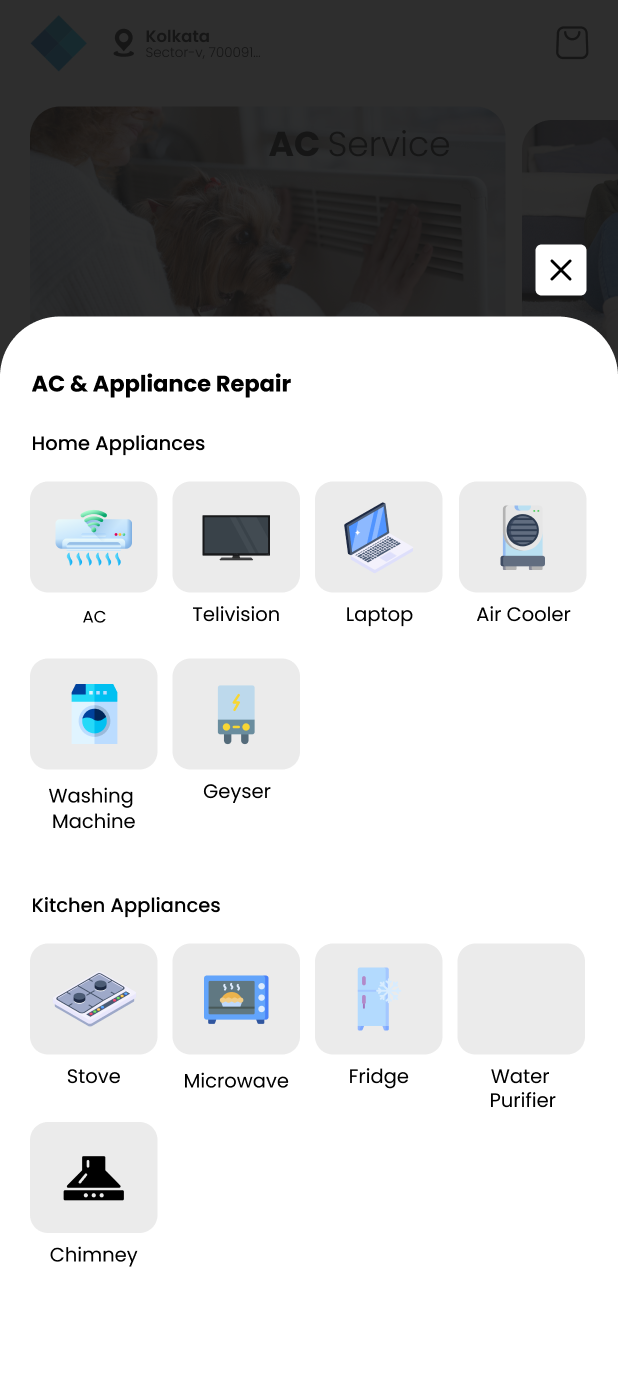Open Microwave repair service
618x1376 pixels.
236,999
